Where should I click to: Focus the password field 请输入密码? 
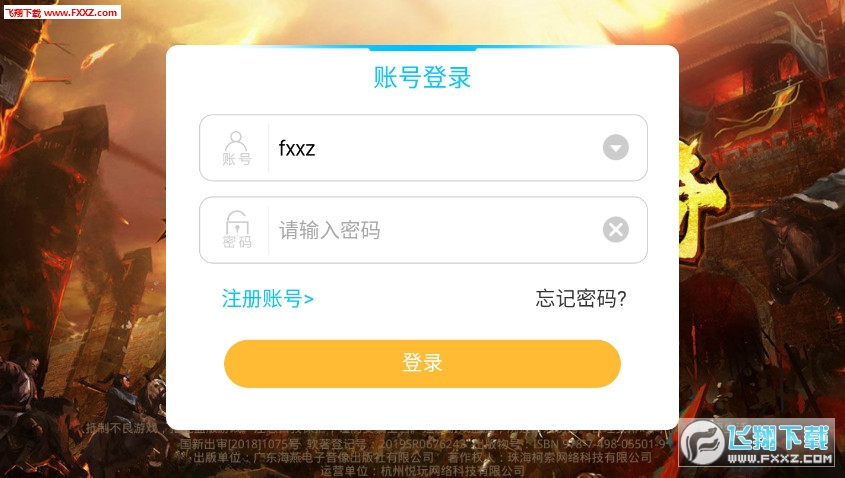(430, 230)
